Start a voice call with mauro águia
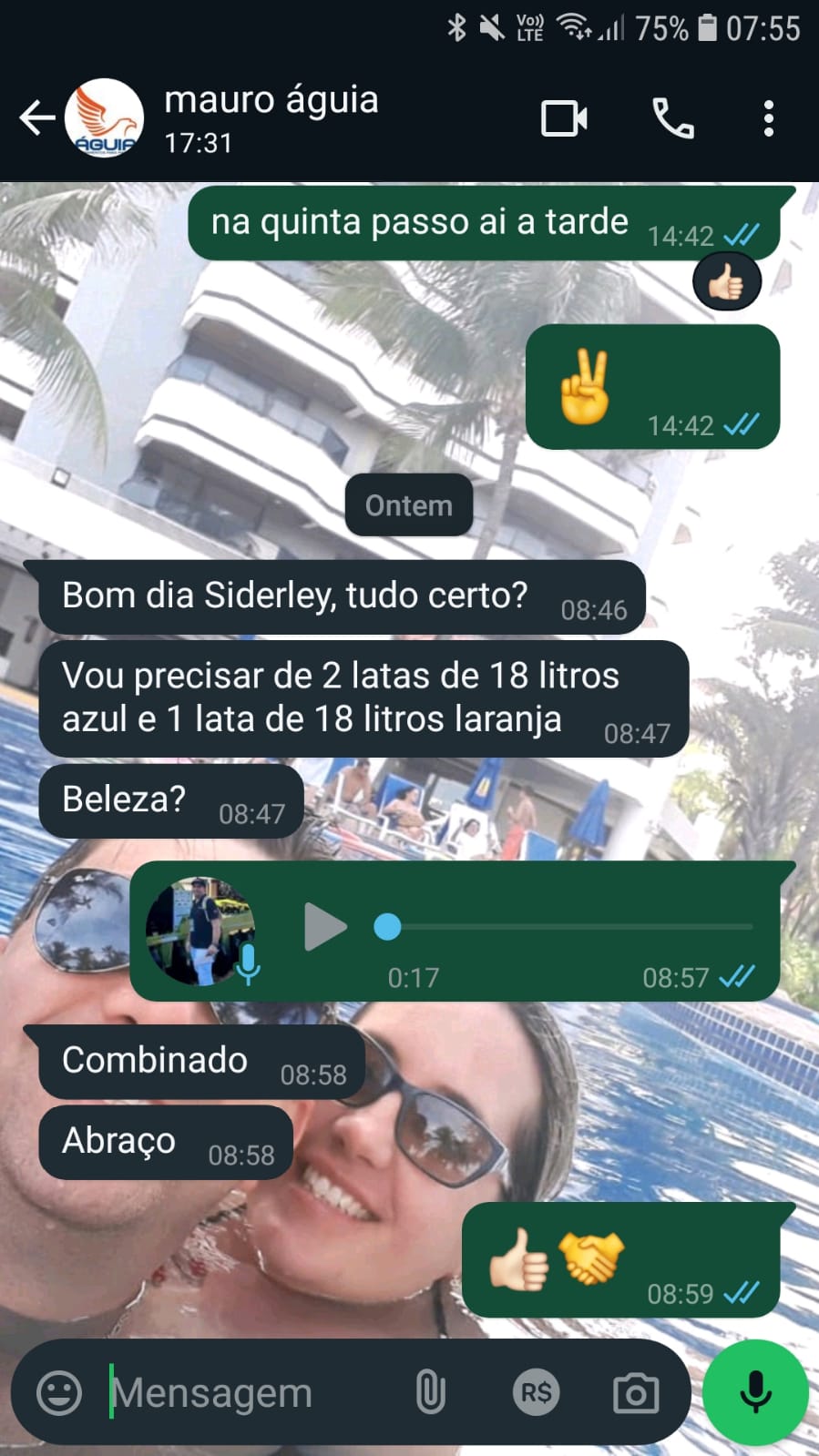This screenshot has height=1456, width=819. tap(673, 119)
